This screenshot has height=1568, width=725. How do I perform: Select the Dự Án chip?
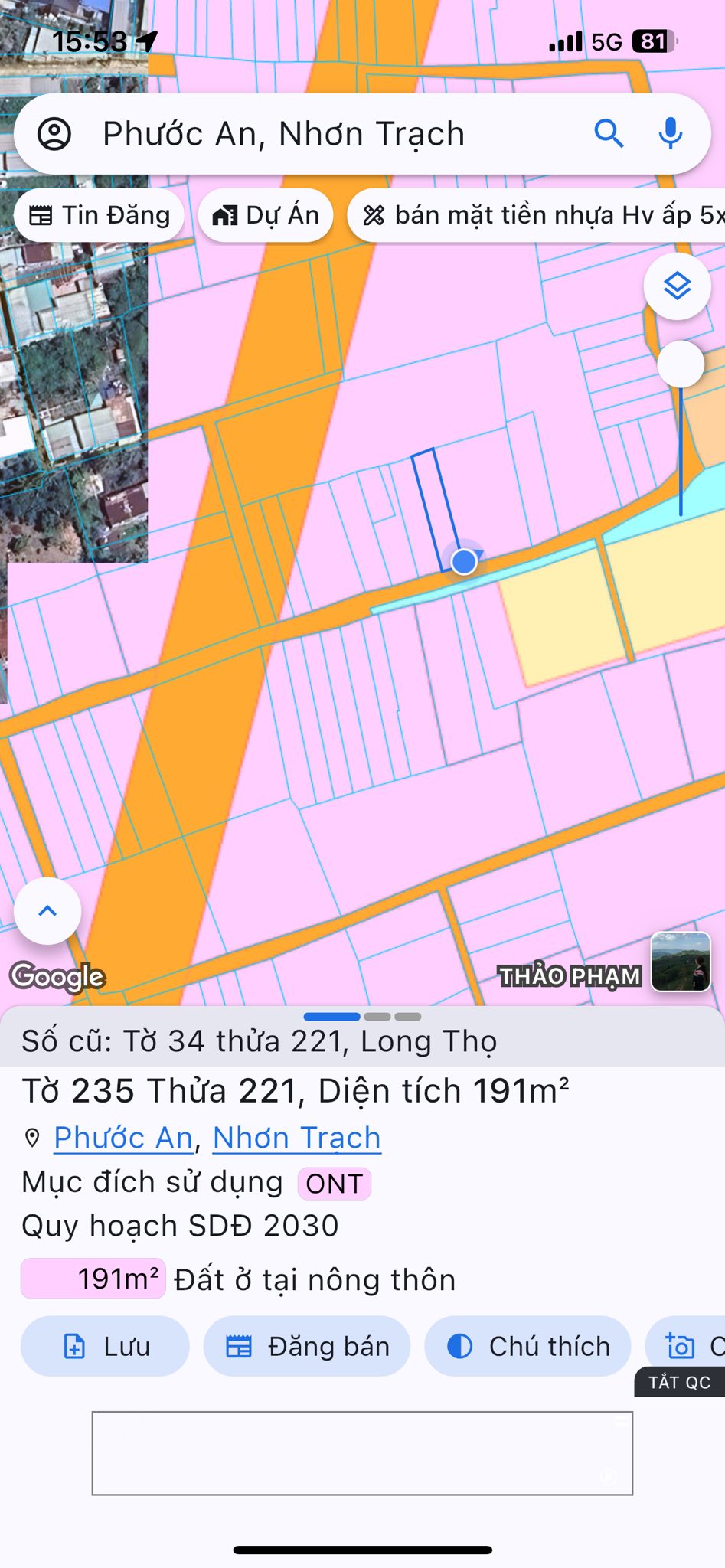[266, 216]
